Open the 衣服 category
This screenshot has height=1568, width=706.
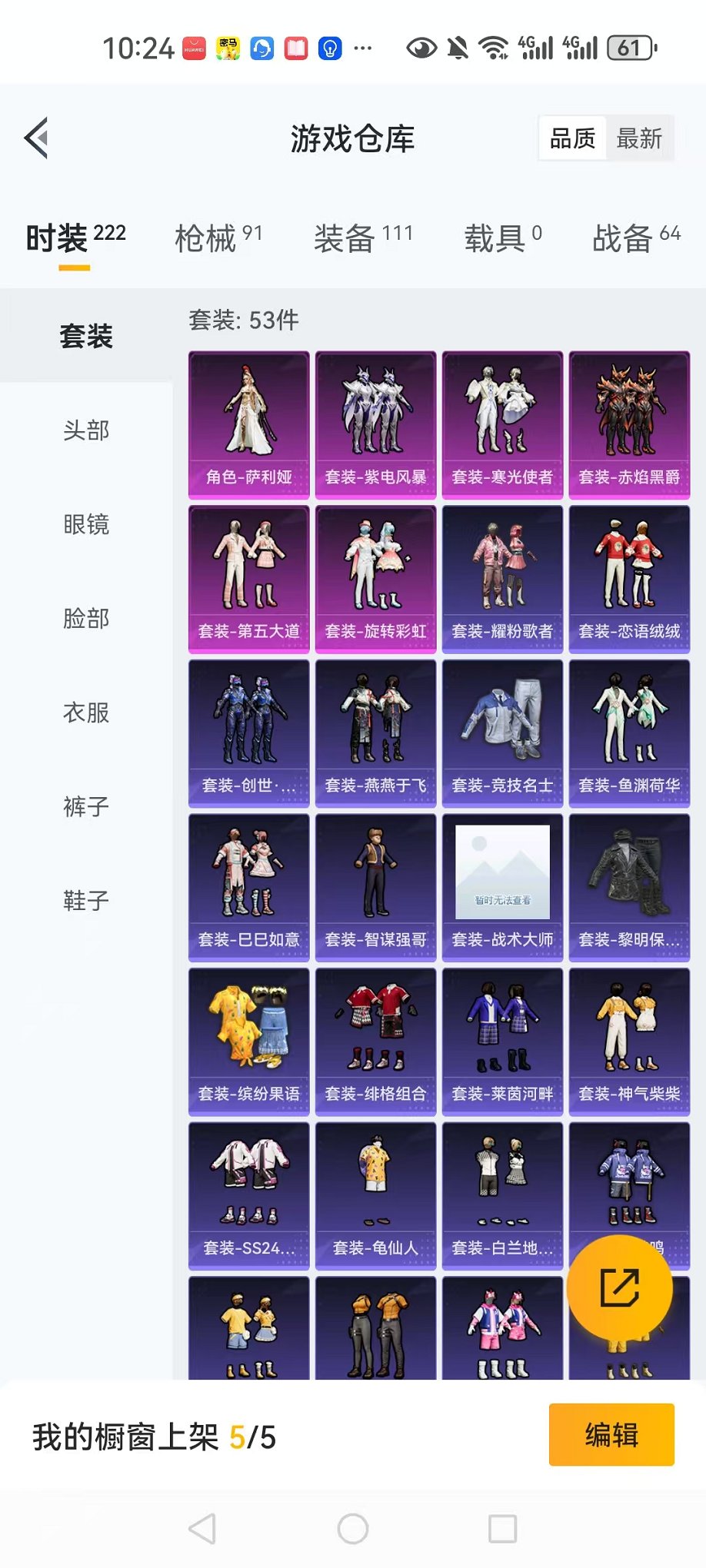[x=86, y=713]
